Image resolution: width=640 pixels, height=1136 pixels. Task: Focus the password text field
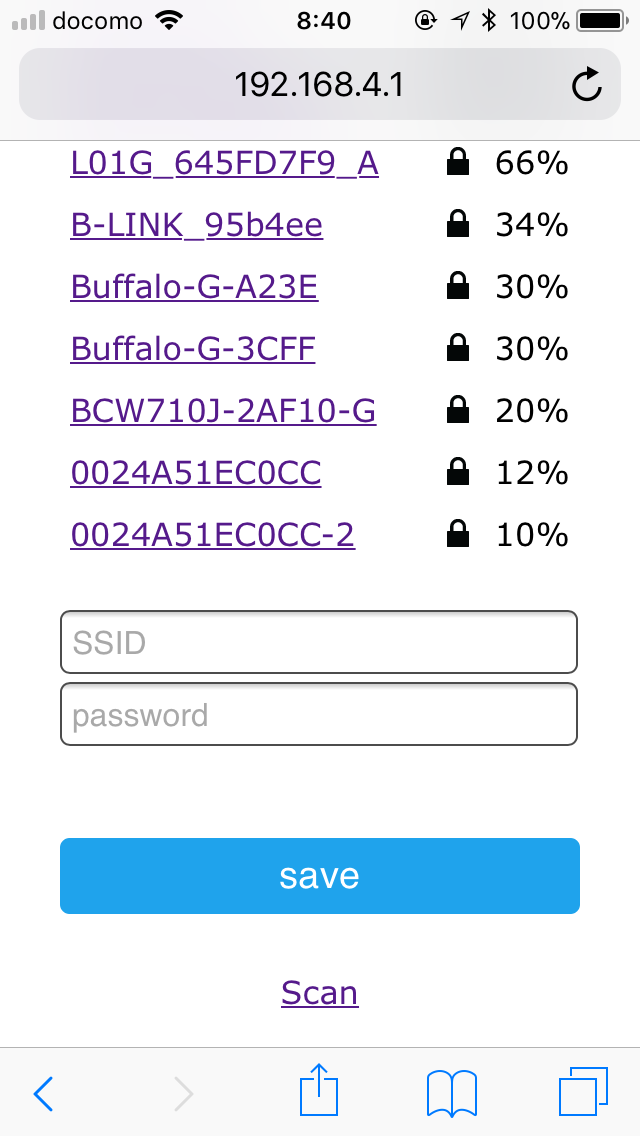pos(319,714)
